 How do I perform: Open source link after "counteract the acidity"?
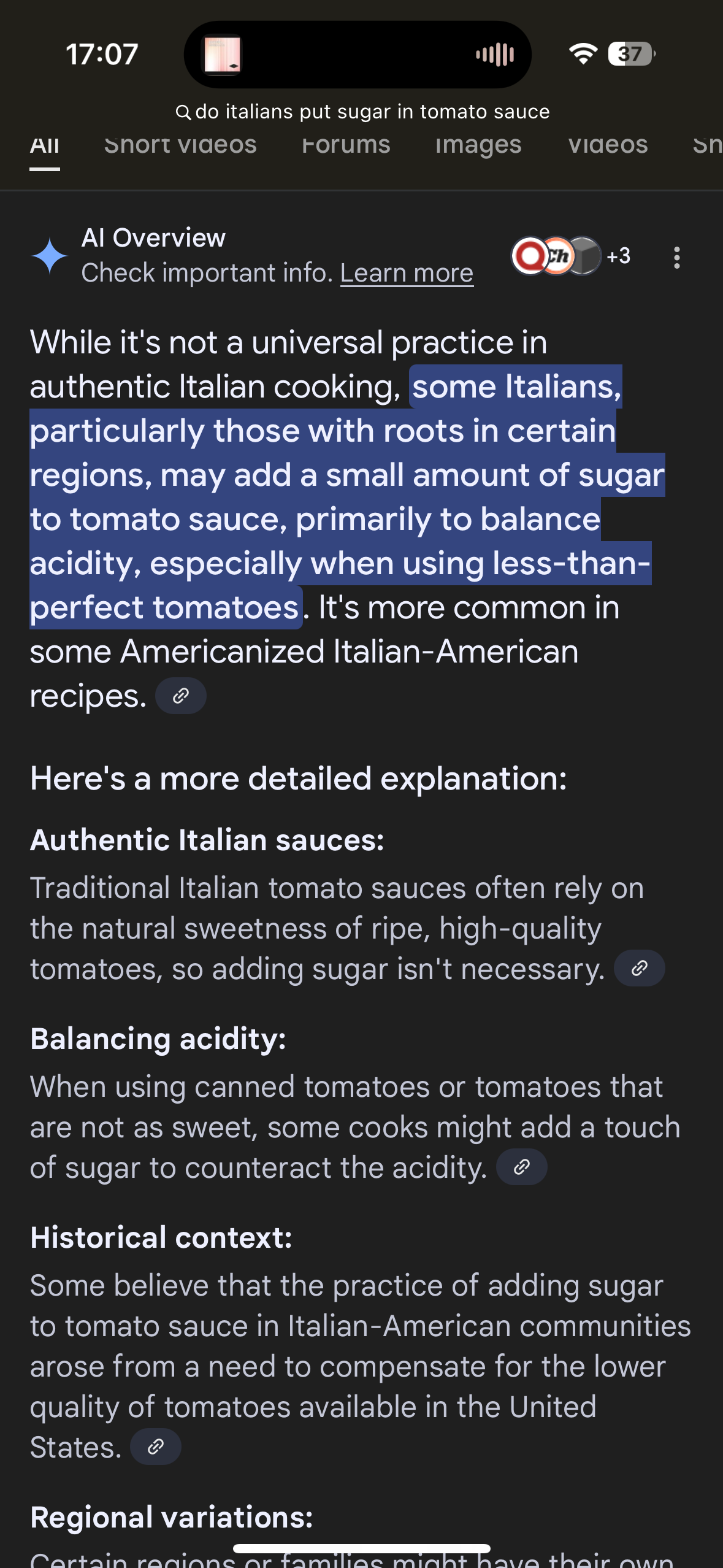522,1167
